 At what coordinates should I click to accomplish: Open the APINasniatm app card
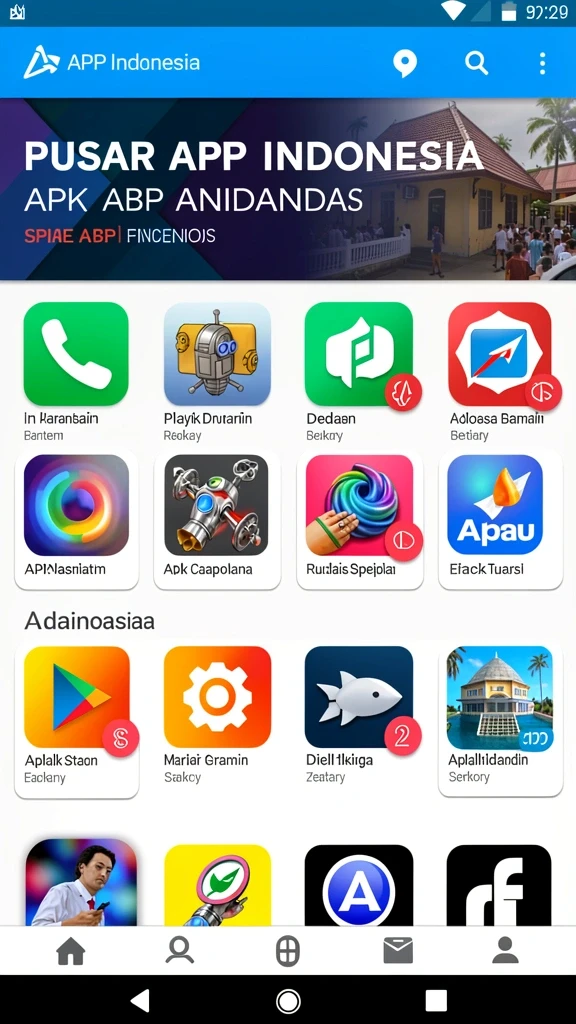76,519
